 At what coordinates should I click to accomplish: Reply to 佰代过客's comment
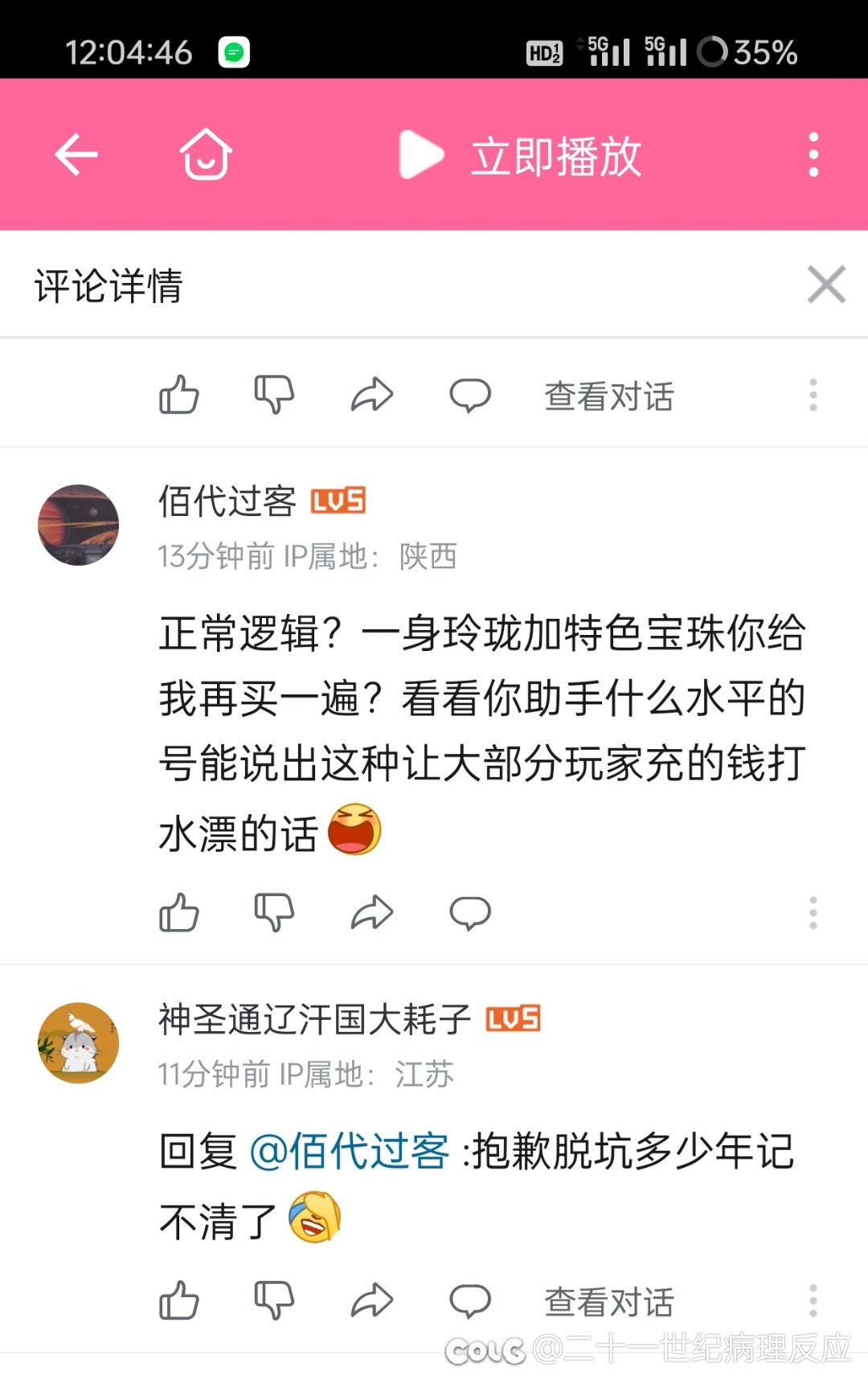pos(469,913)
